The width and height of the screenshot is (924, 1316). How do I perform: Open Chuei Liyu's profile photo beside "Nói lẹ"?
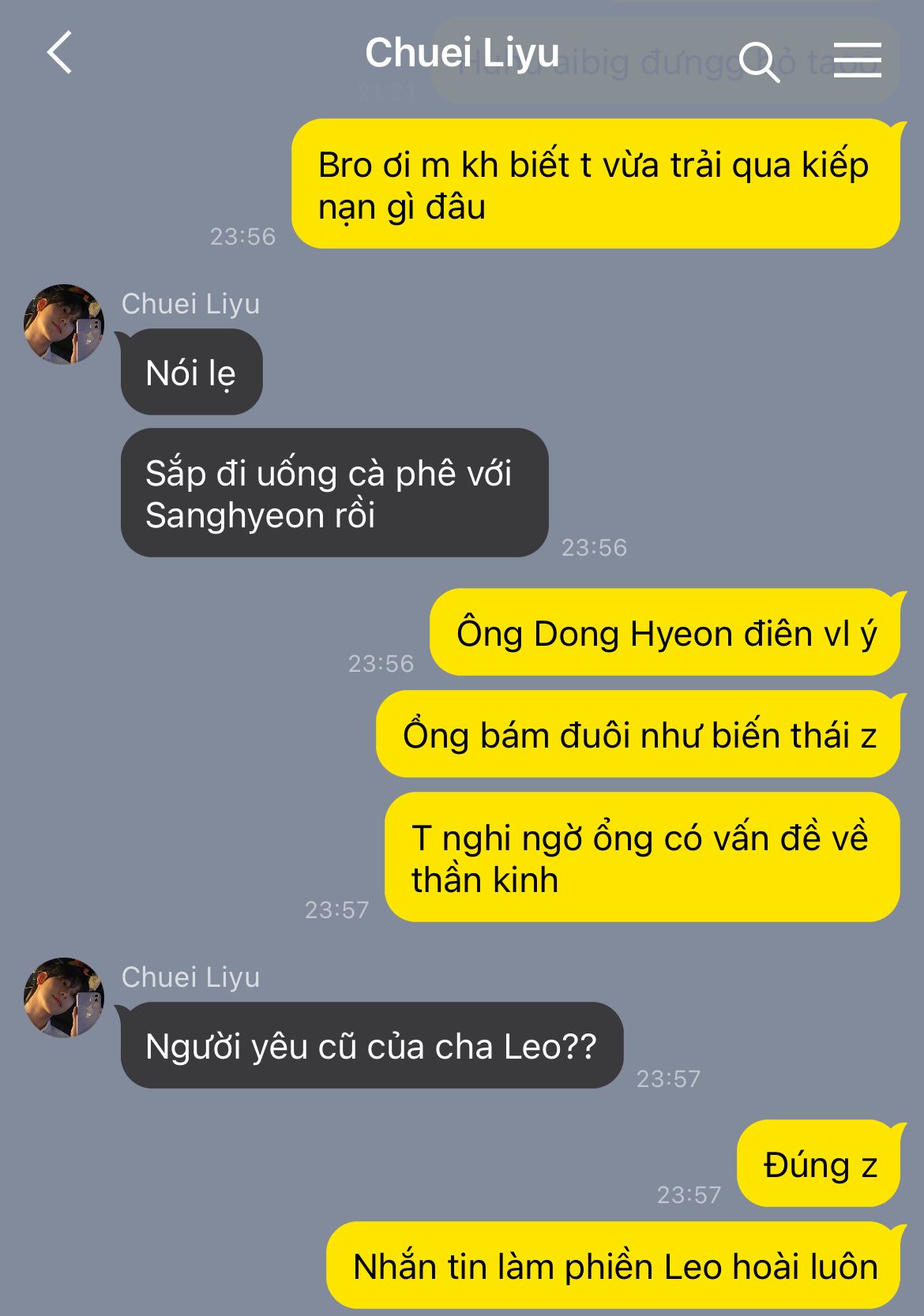[64, 324]
